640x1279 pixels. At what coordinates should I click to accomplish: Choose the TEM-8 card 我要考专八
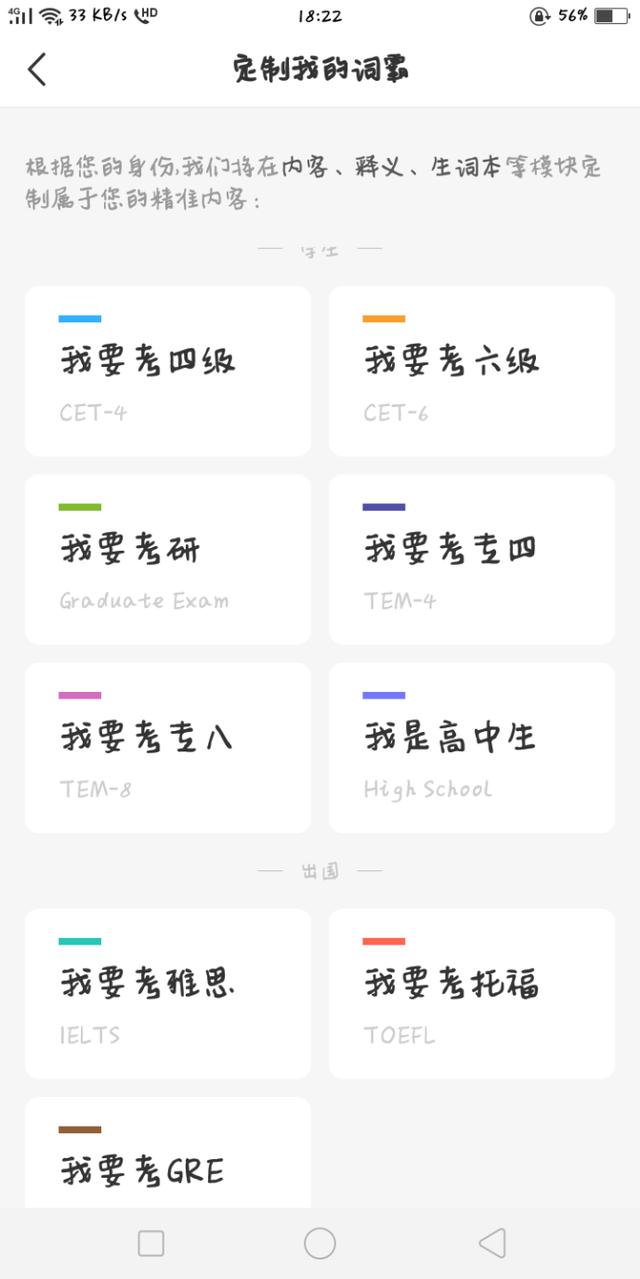pos(168,747)
